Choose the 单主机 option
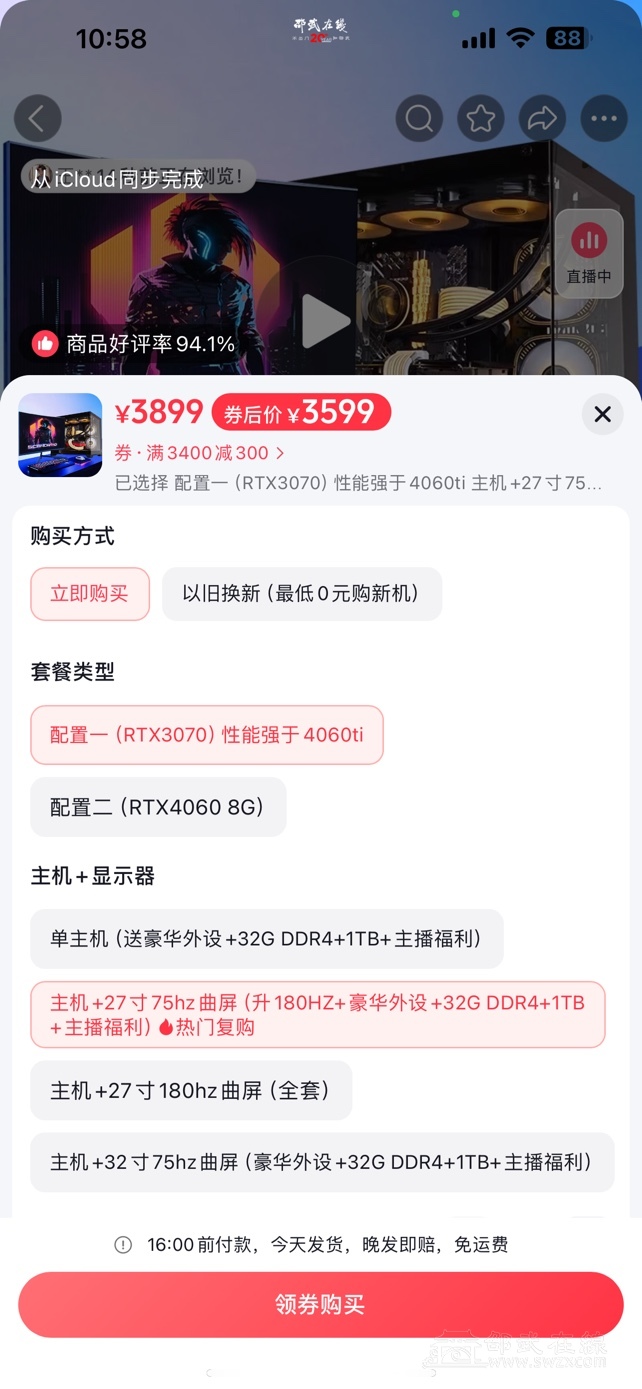This screenshot has height=1389, width=642. pos(266,939)
